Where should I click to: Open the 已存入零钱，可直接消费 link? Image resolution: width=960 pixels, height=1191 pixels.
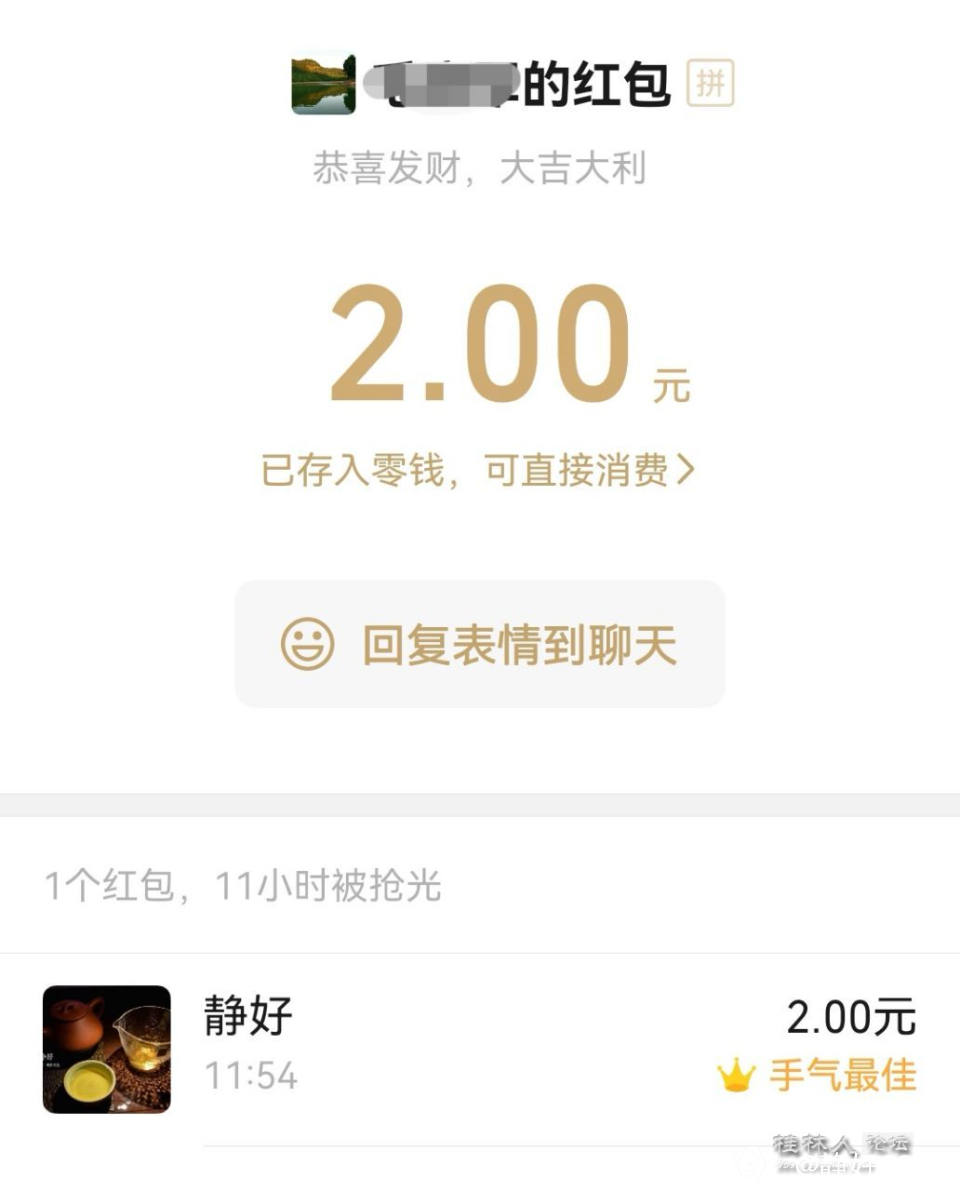(x=478, y=470)
